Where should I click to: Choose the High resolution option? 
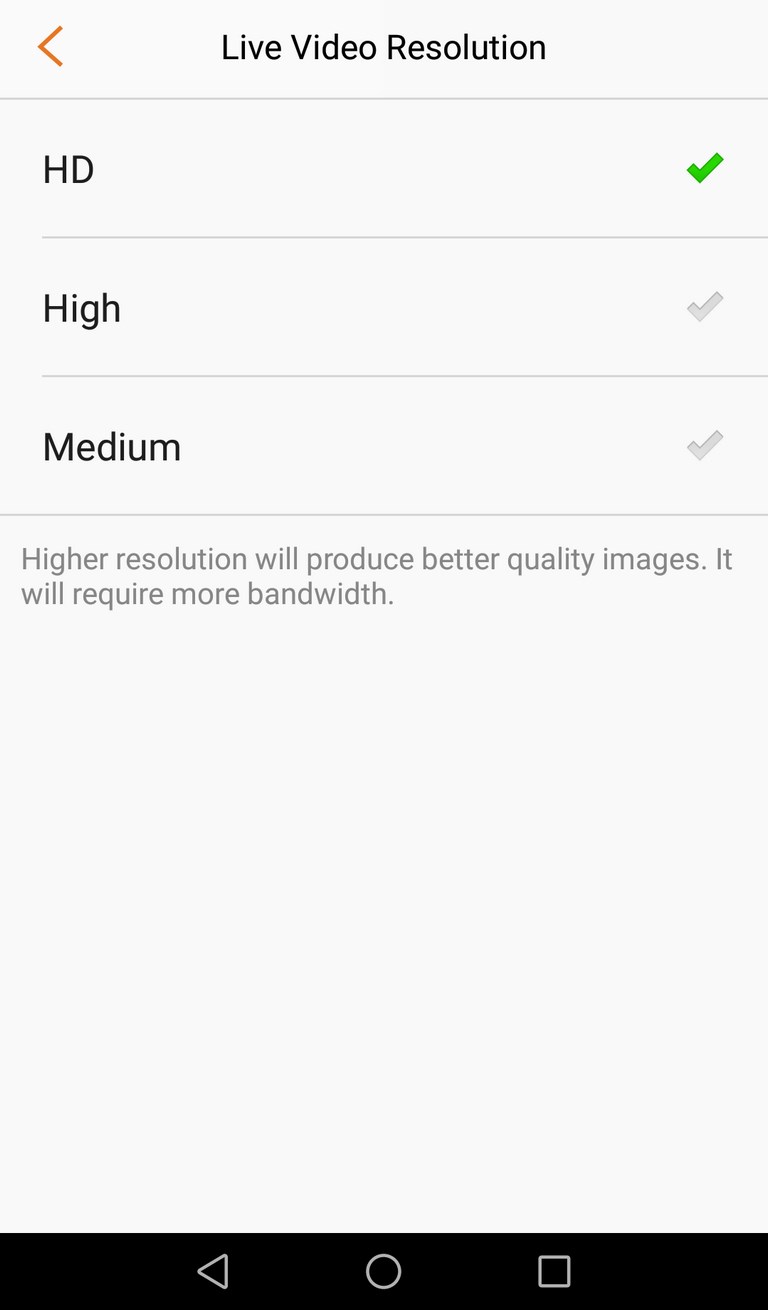coord(384,307)
